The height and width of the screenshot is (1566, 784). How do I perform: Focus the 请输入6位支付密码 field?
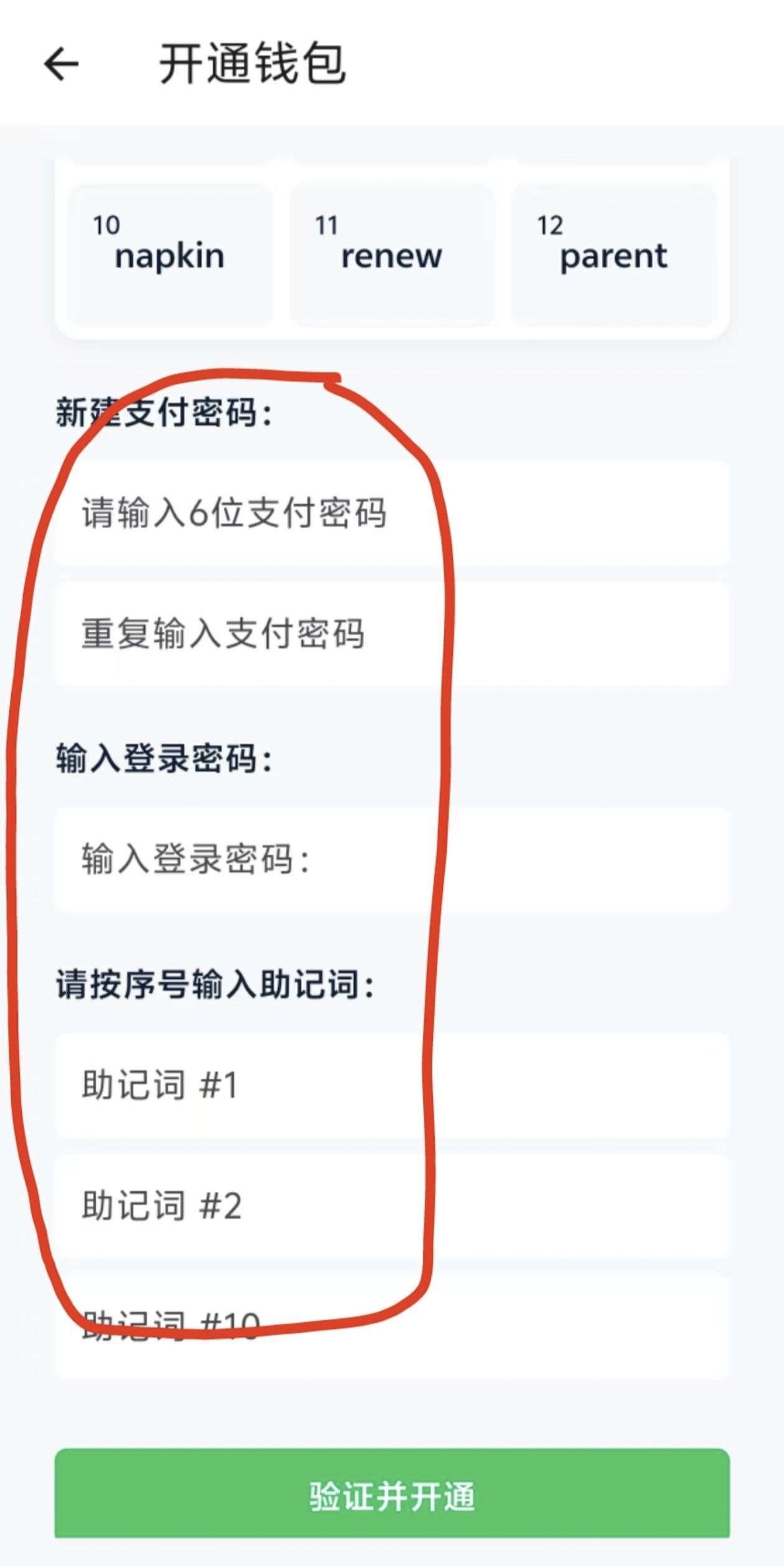[x=392, y=513]
